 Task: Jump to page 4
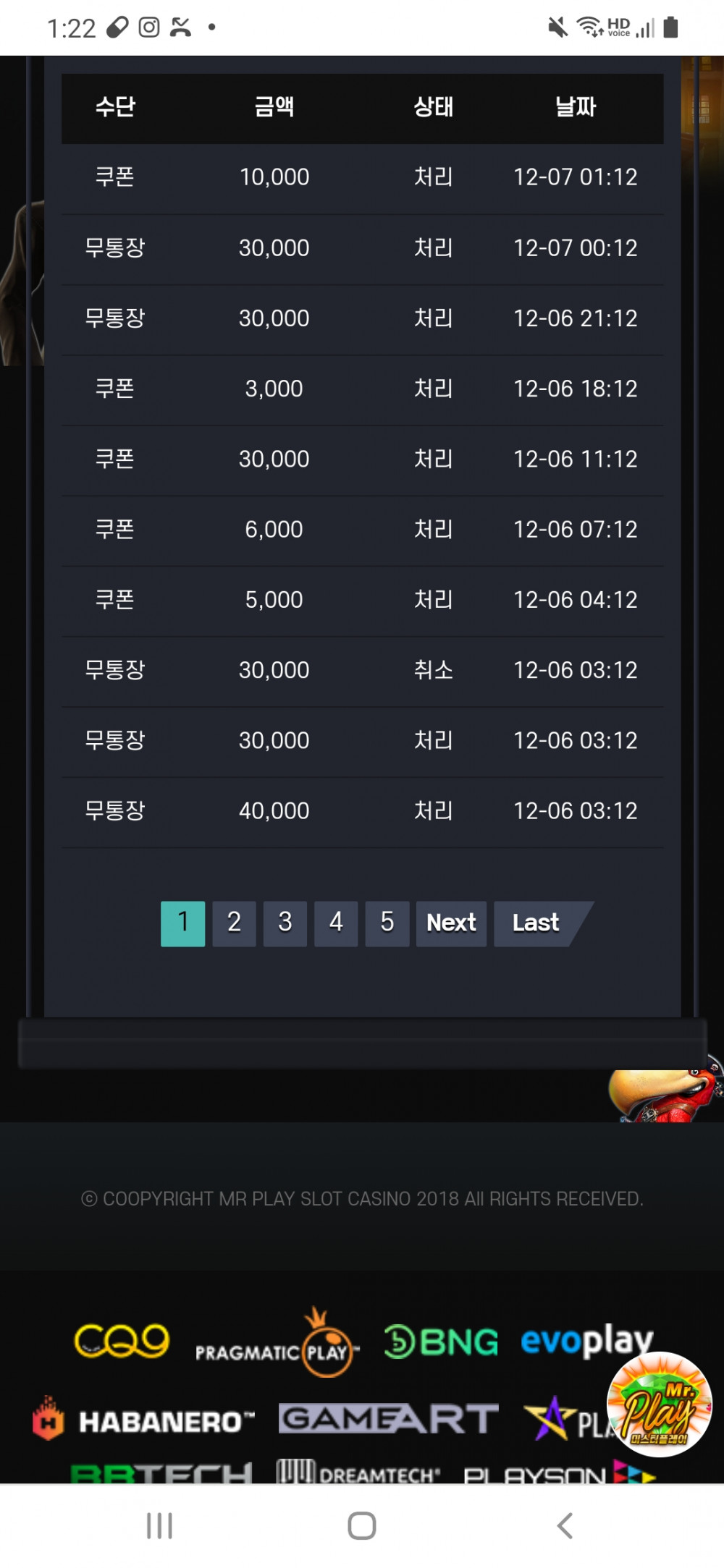coord(336,923)
